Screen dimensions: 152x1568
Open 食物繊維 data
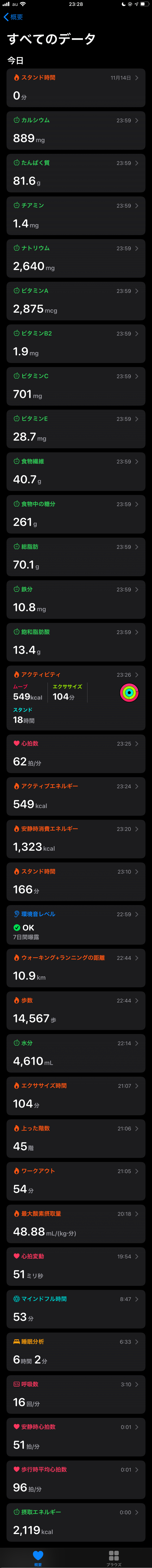tap(76, 471)
